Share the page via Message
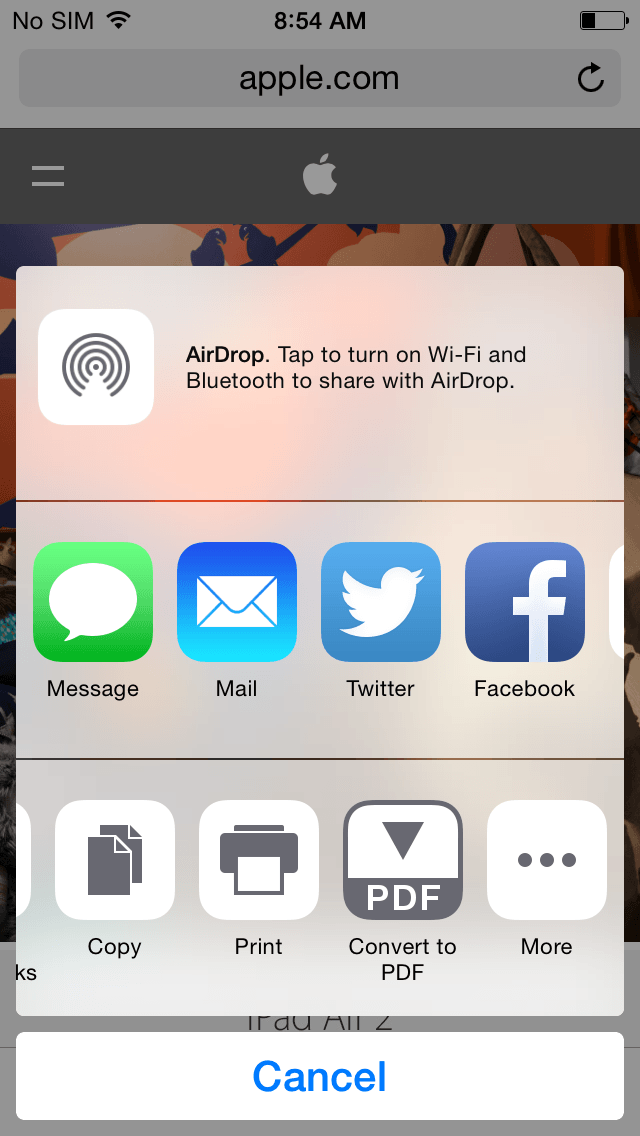 click(x=93, y=601)
